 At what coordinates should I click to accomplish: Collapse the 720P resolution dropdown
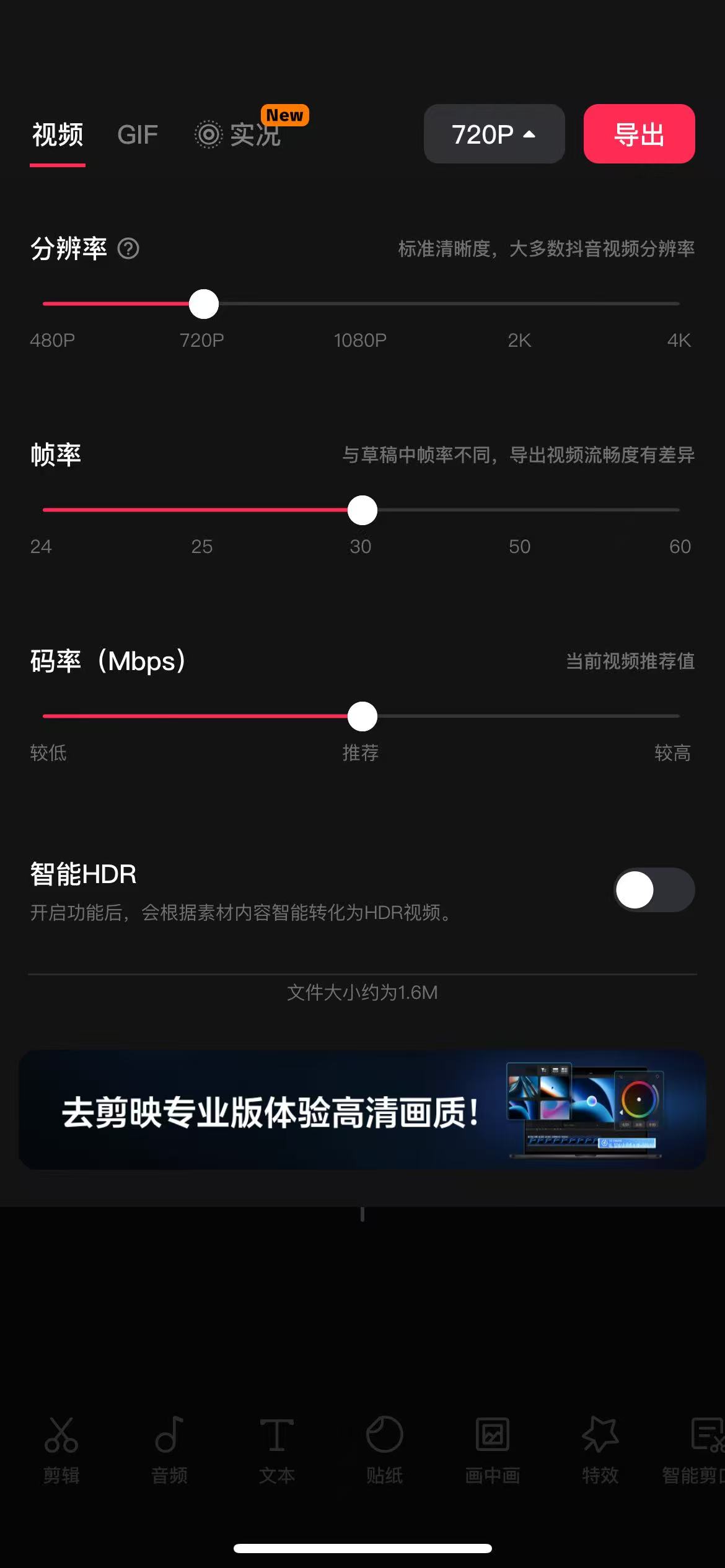coord(494,134)
